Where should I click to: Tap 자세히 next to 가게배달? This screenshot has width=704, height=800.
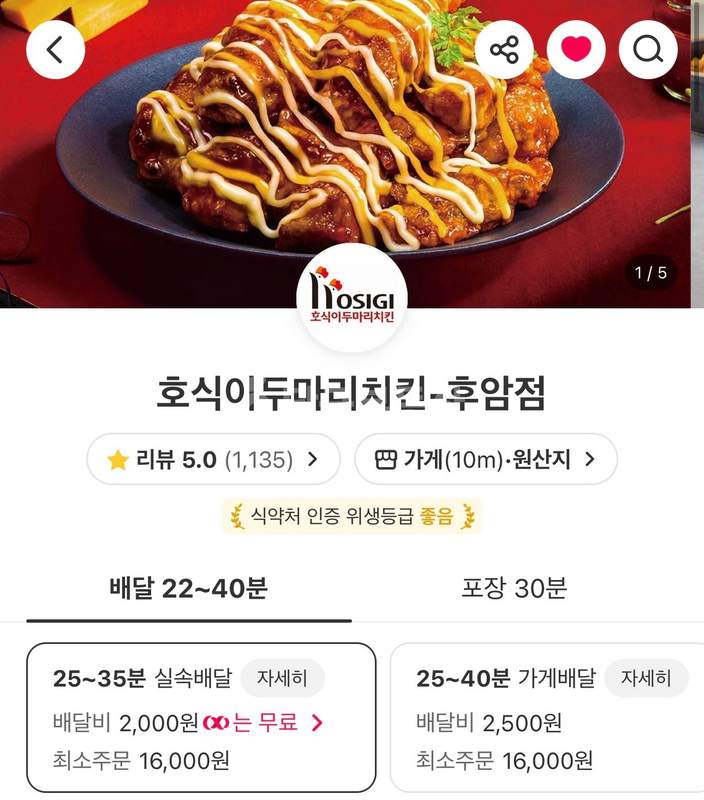pyautogui.click(x=646, y=678)
